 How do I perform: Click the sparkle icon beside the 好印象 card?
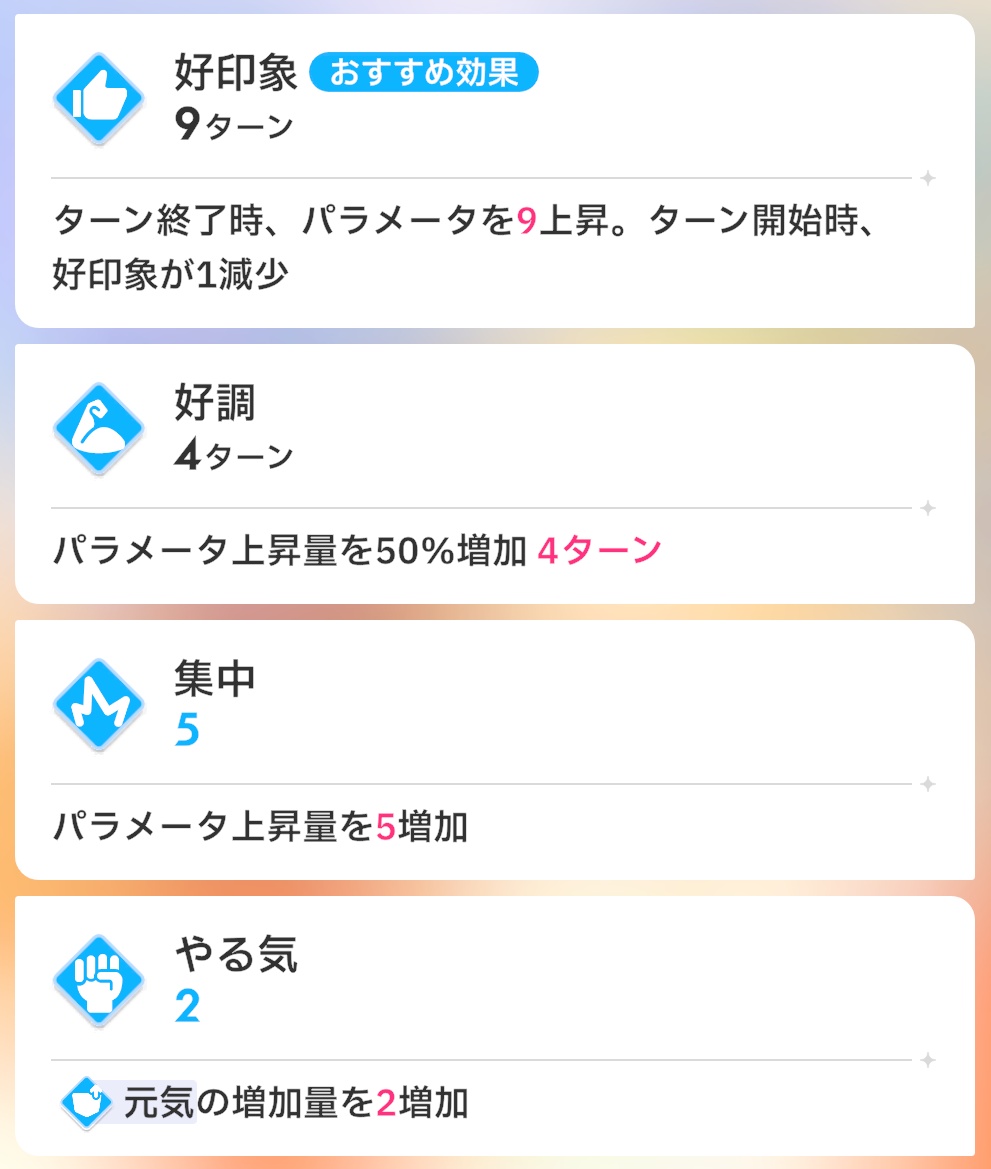point(927,180)
